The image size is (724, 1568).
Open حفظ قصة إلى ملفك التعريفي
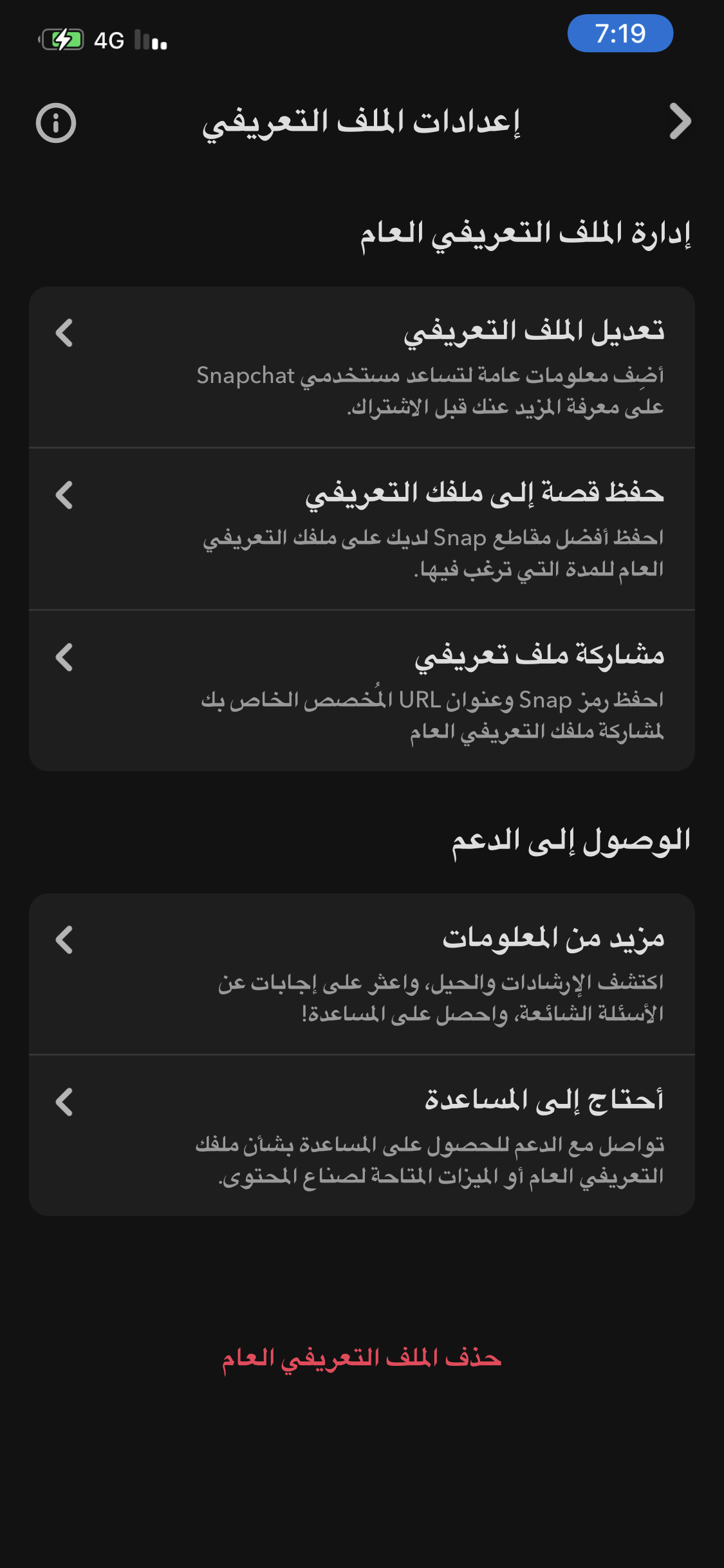[x=362, y=529]
